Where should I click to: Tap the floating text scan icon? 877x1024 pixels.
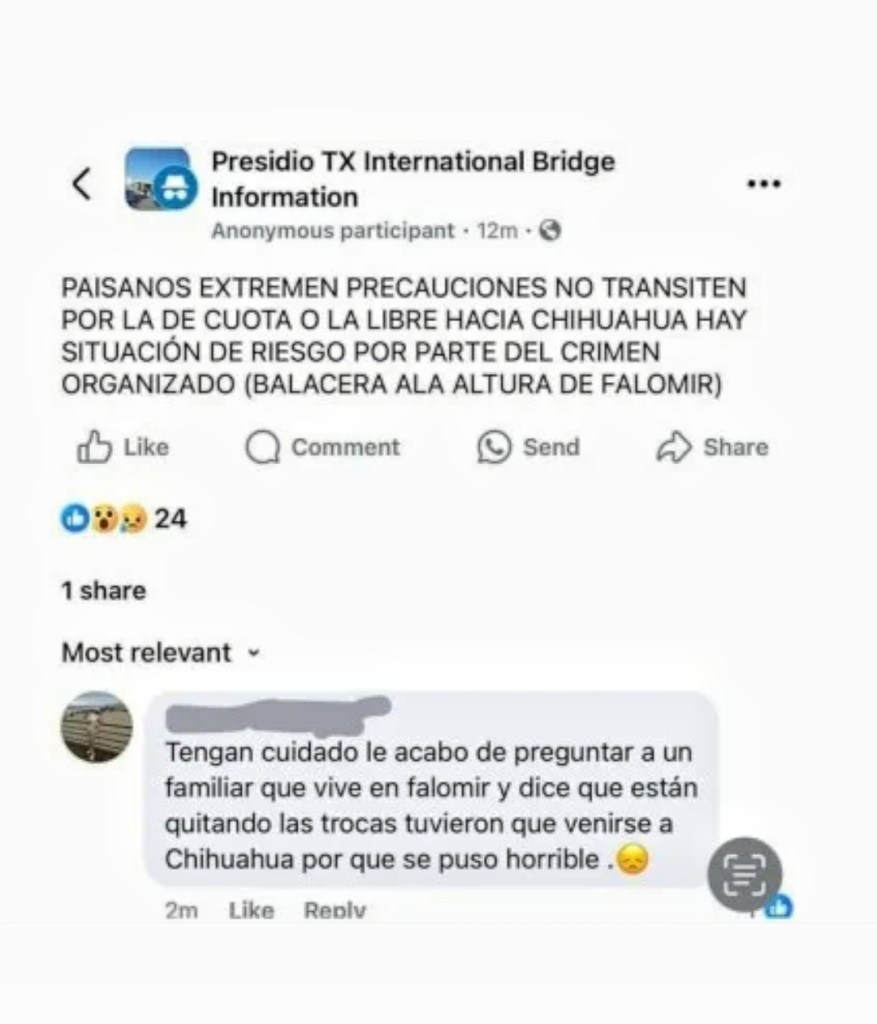744,875
